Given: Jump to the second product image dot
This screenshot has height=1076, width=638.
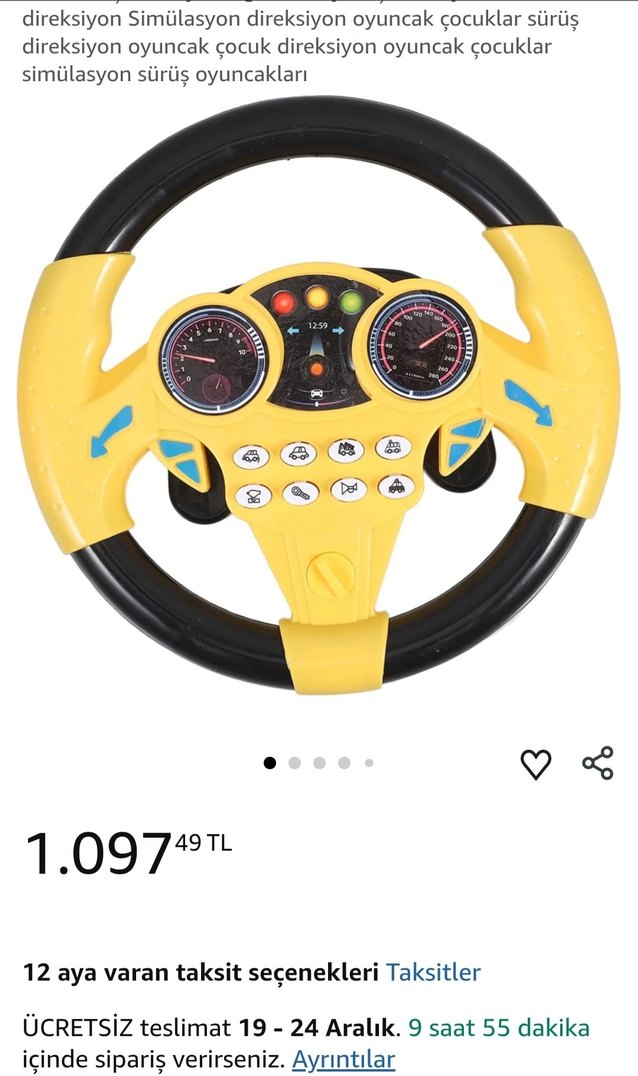Looking at the screenshot, I should pyautogui.click(x=294, y=763).
